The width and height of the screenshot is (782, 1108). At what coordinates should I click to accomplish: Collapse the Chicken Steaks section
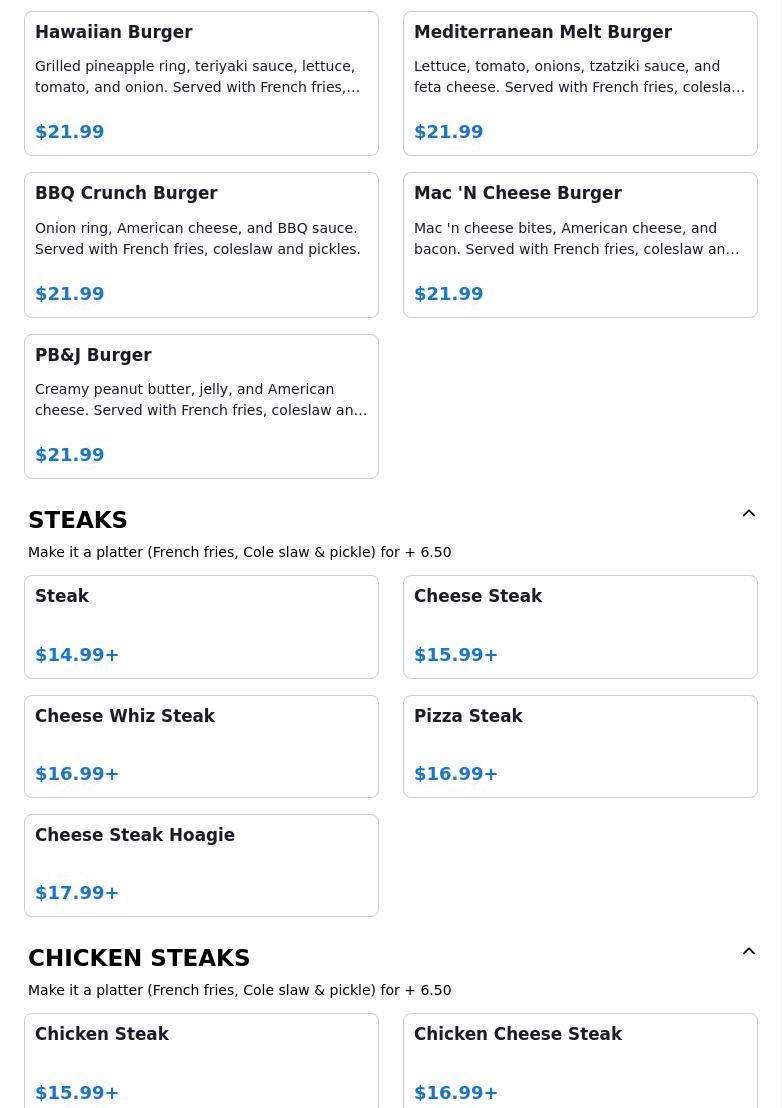748,952
